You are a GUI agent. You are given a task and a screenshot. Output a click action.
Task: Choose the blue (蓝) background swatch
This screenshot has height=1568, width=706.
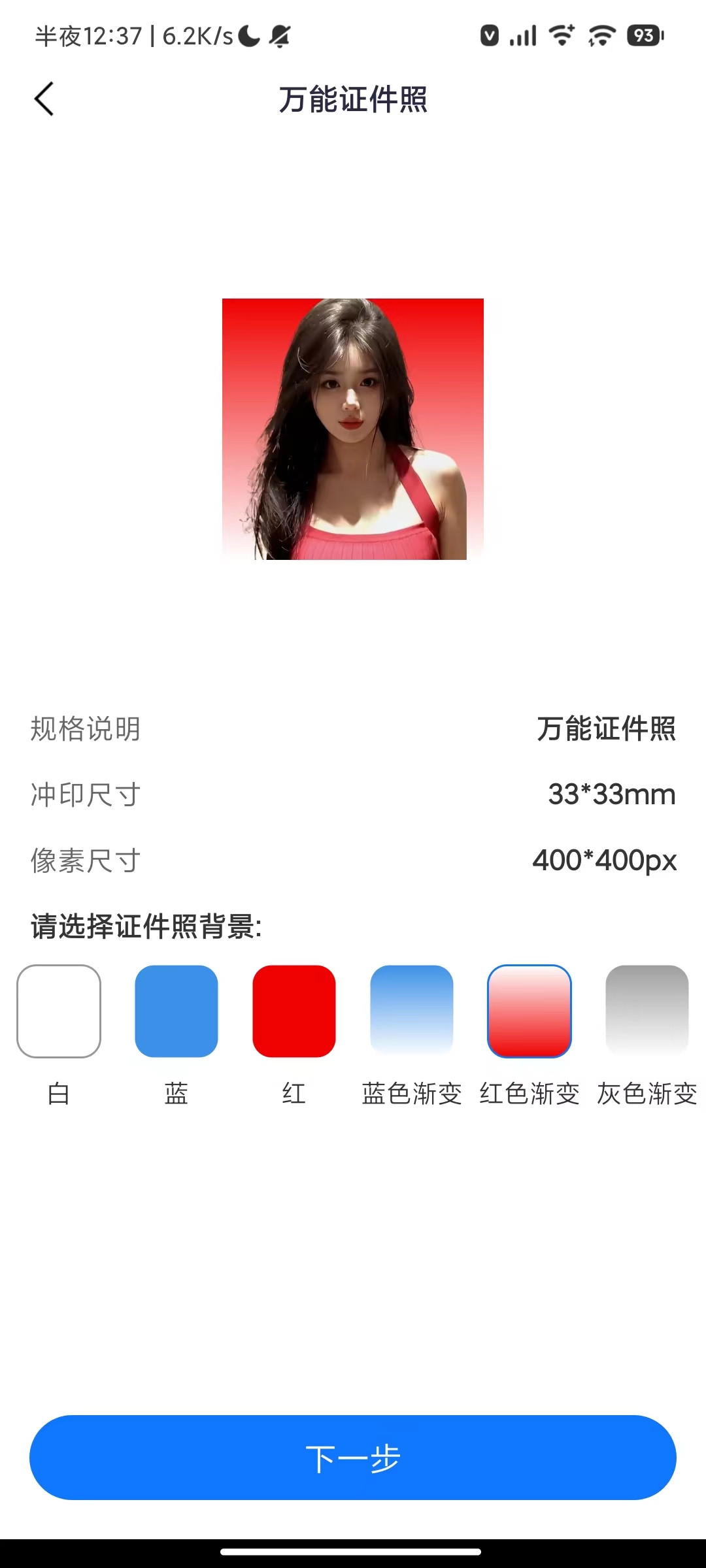pyautogui.click(x=176, y=1011)
